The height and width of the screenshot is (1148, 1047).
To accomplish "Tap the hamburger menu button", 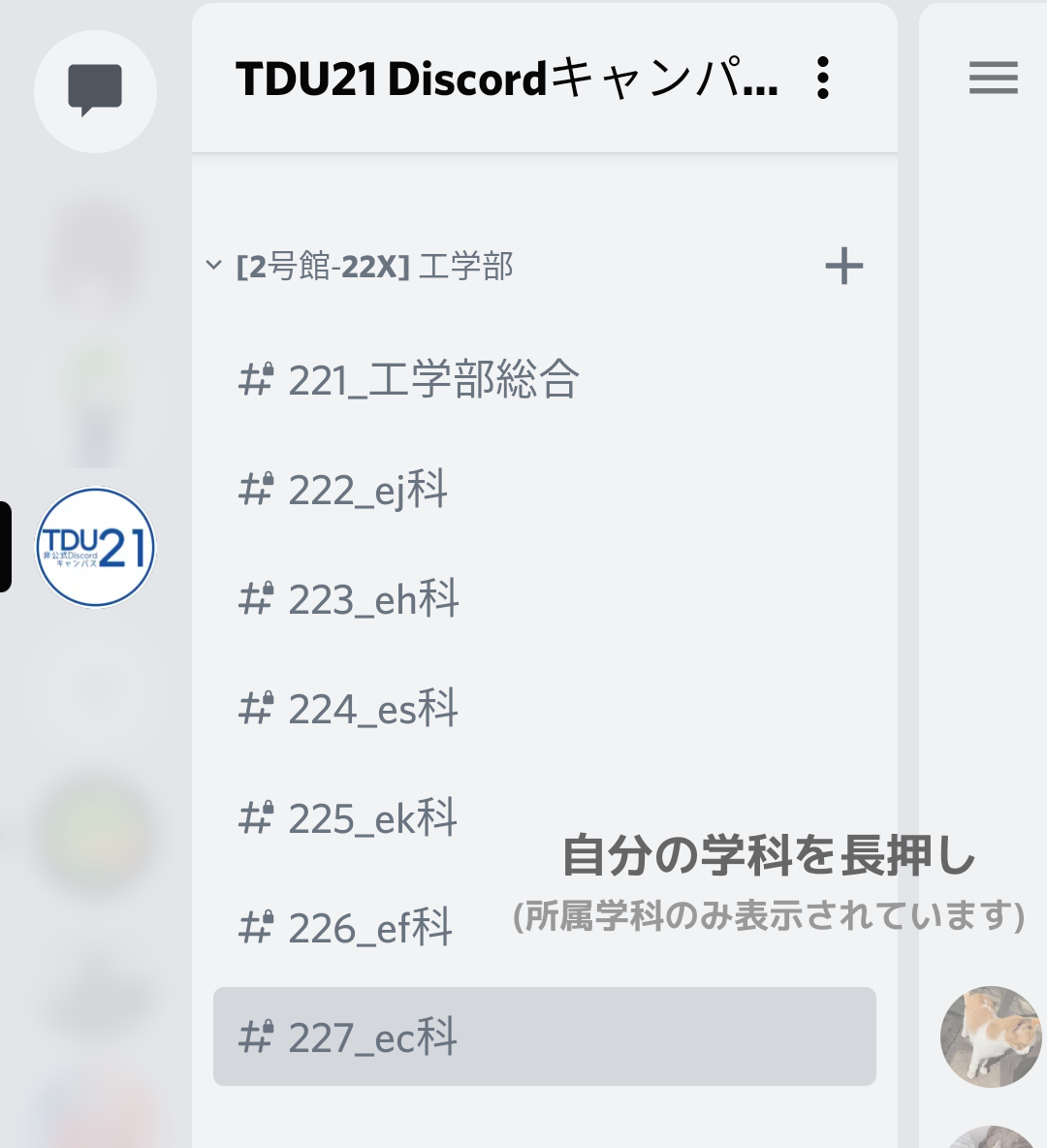I will pos(993,78).
